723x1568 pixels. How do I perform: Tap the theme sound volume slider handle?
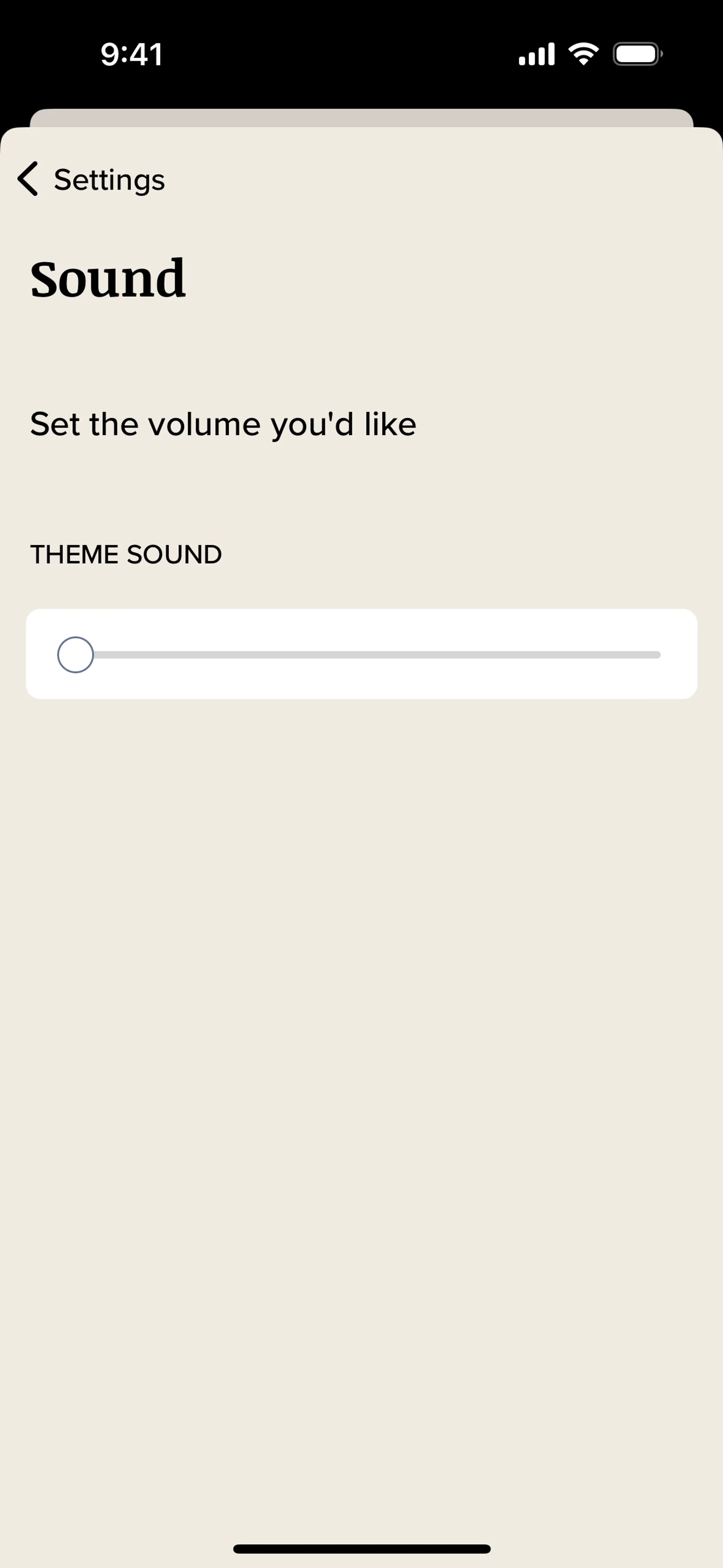75,655
